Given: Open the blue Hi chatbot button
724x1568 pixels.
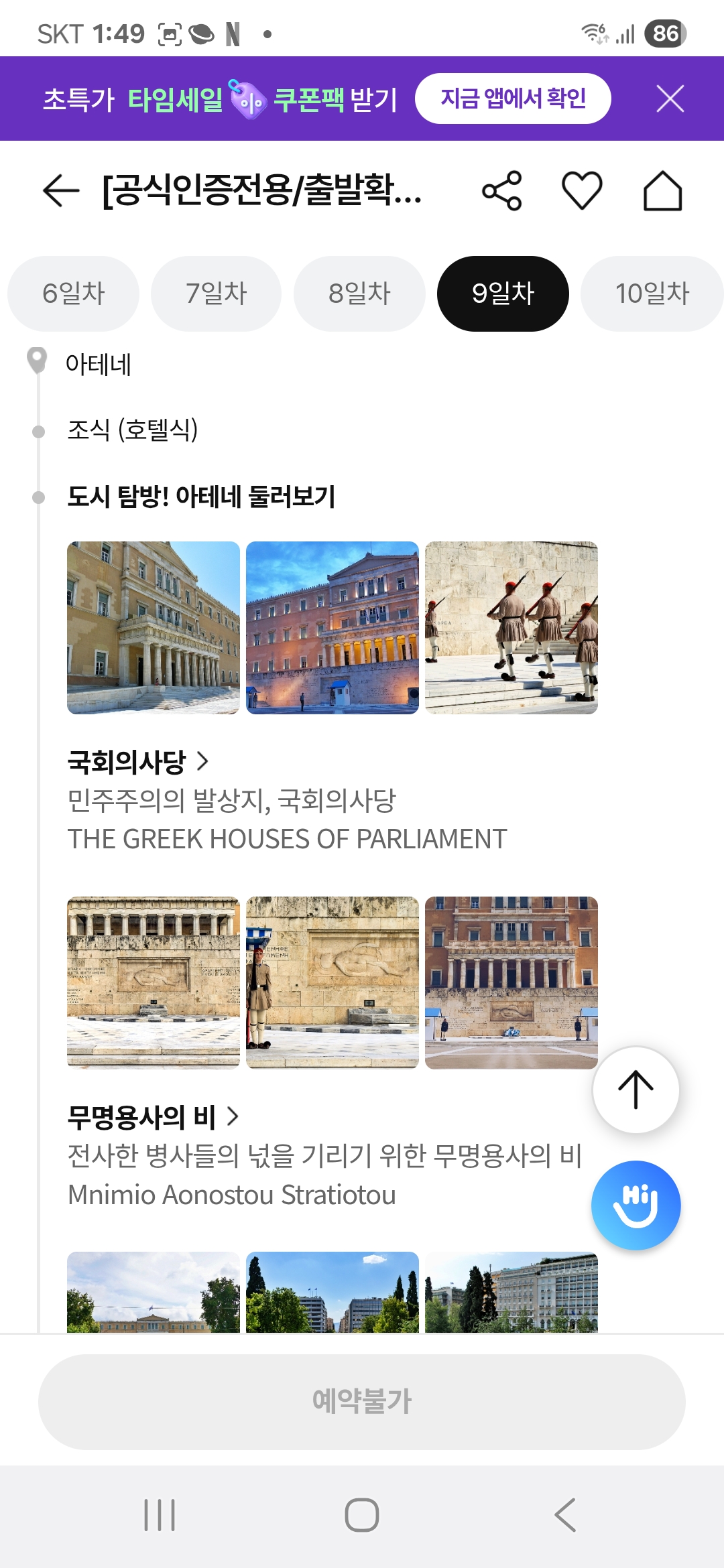Looking at the screenshot, I should tap(636, 1205).
